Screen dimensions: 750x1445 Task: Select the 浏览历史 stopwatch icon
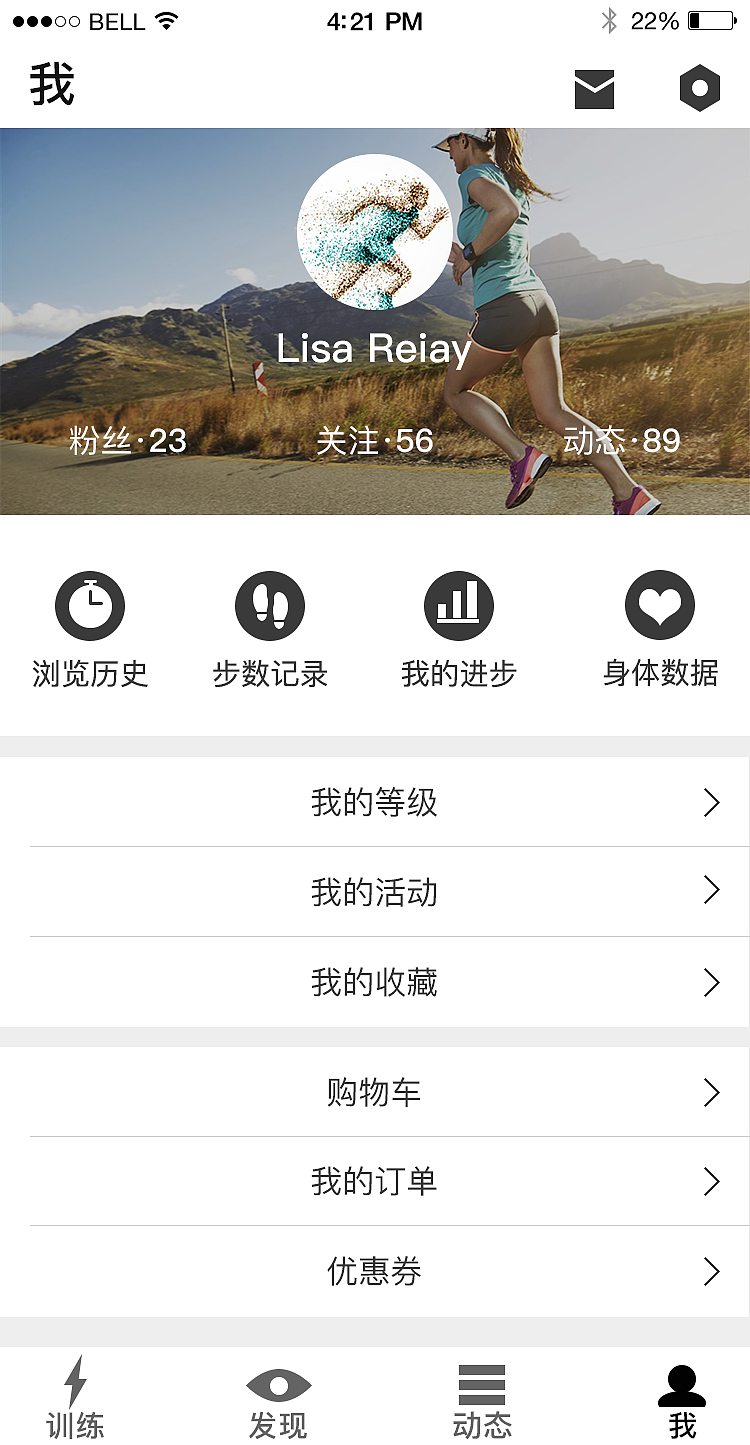(90, 604)
